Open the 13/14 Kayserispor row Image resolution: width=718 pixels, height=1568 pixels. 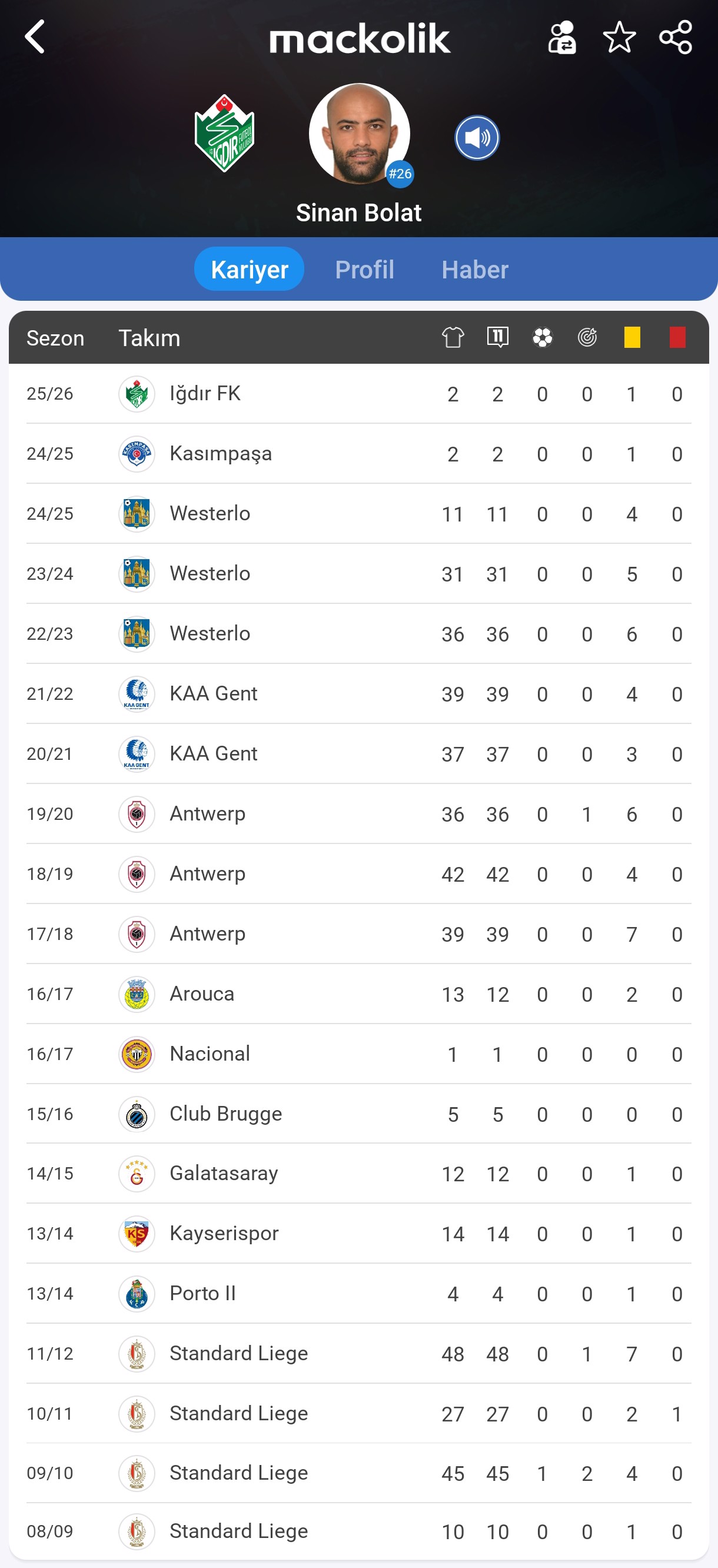[x=359, y=1234]
